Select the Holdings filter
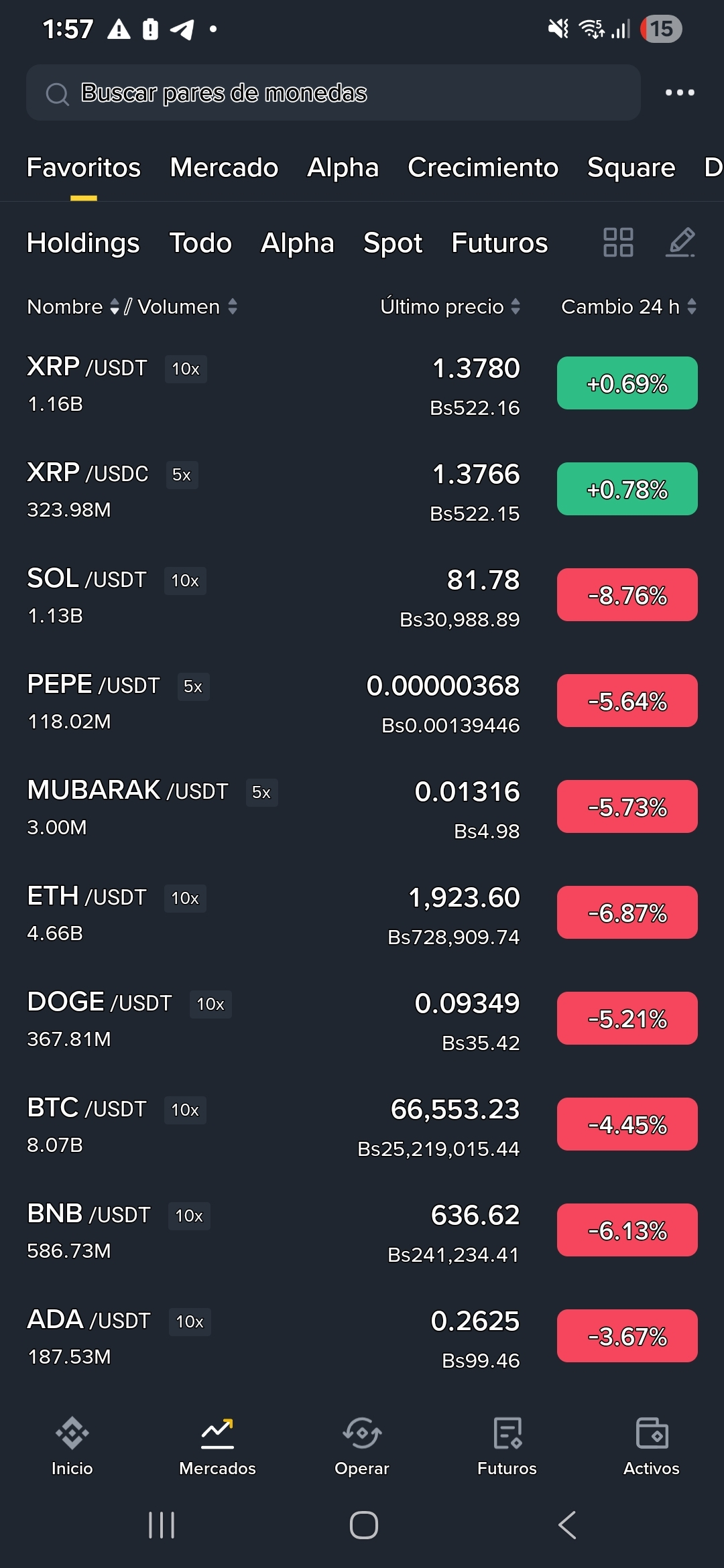Viewport: 724px width, 1568px height. 83,243
